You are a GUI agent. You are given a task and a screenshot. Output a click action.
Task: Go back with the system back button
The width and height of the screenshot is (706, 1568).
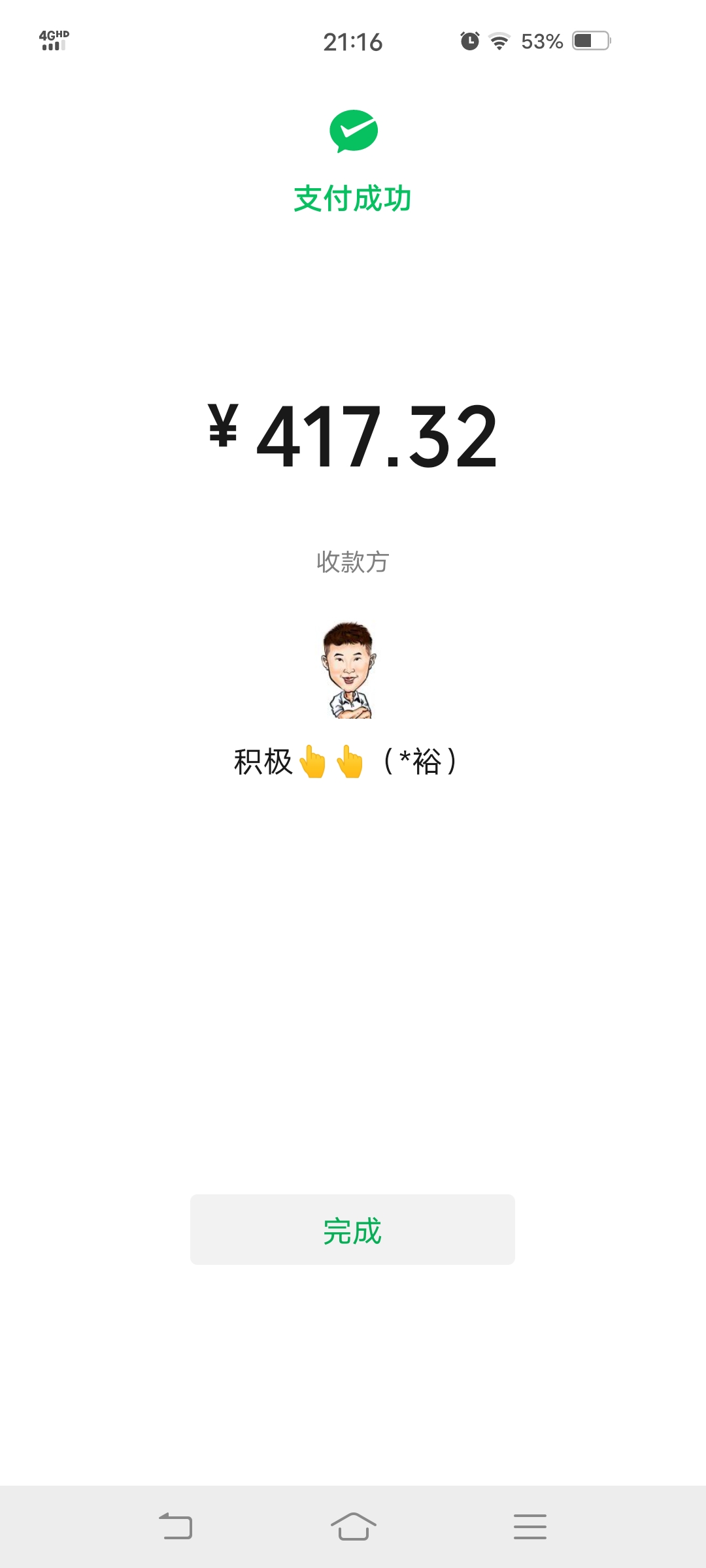pos(176,1527)
